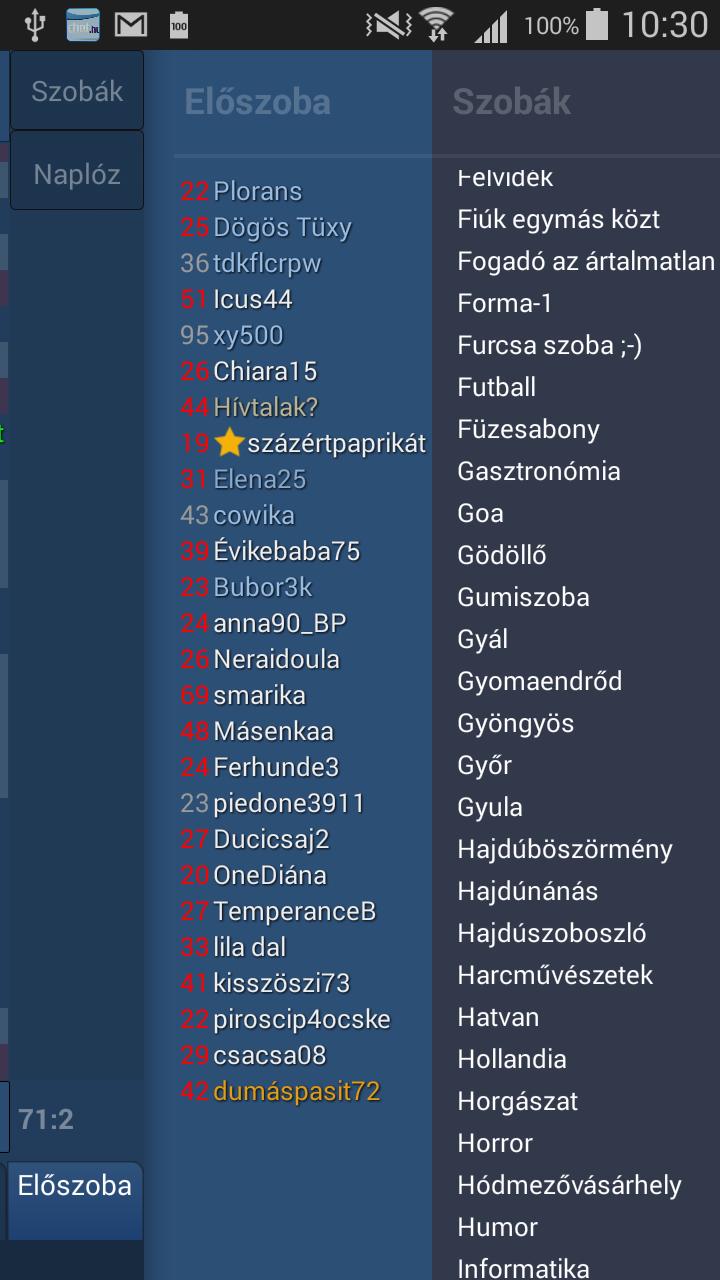
Task: Open the Szobák sidebar button
Action: 76,90
